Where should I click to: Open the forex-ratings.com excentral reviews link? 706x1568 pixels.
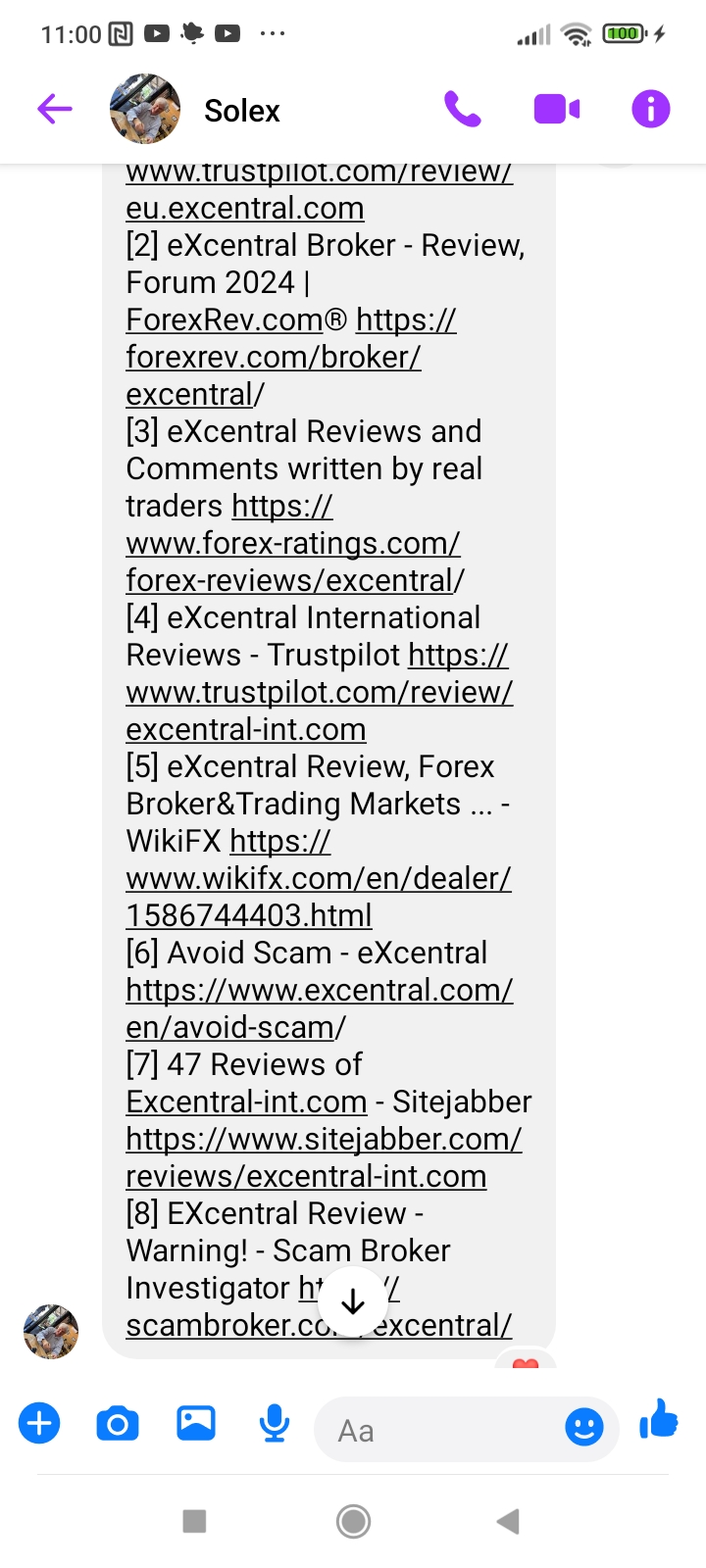point(292,544)
